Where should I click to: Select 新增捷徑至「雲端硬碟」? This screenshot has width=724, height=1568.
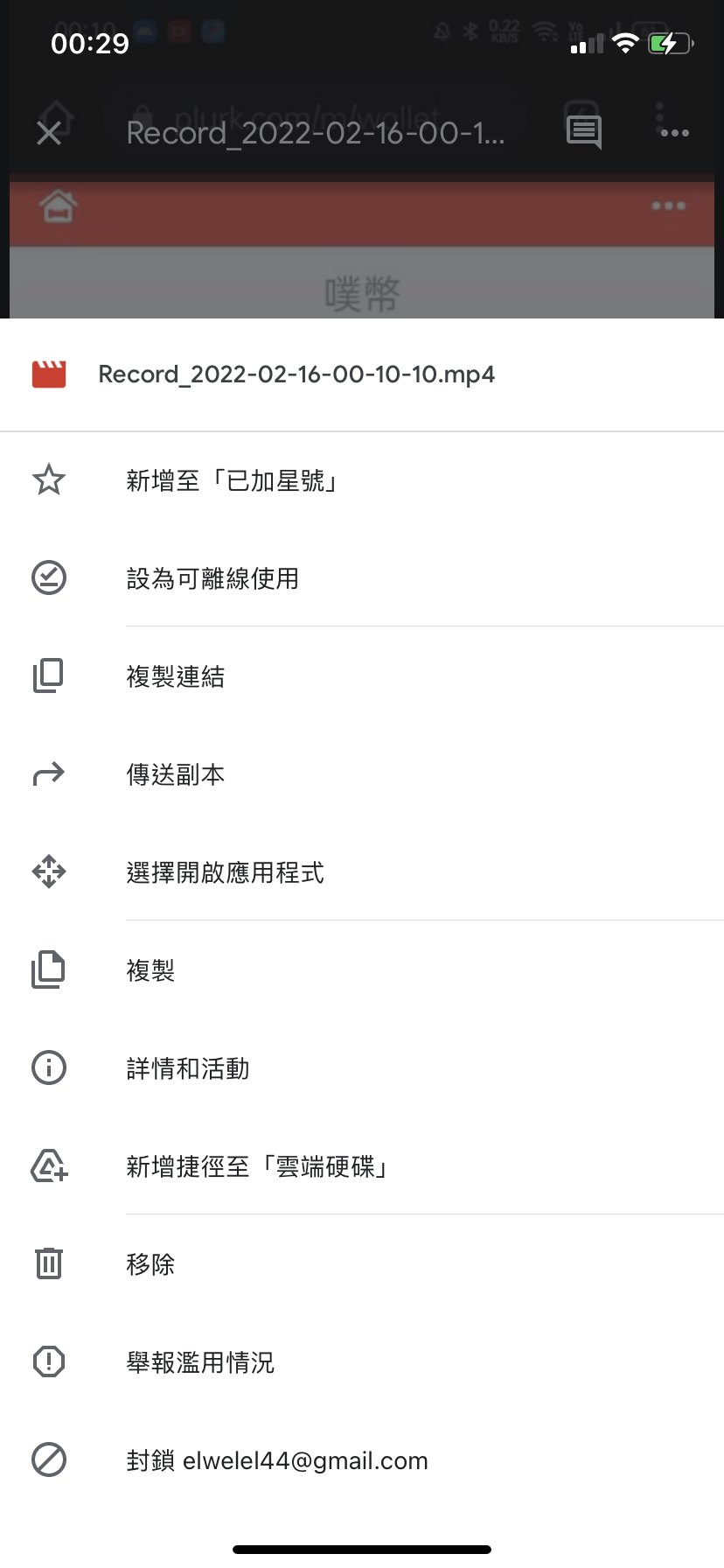click(x=362, y=1165)
